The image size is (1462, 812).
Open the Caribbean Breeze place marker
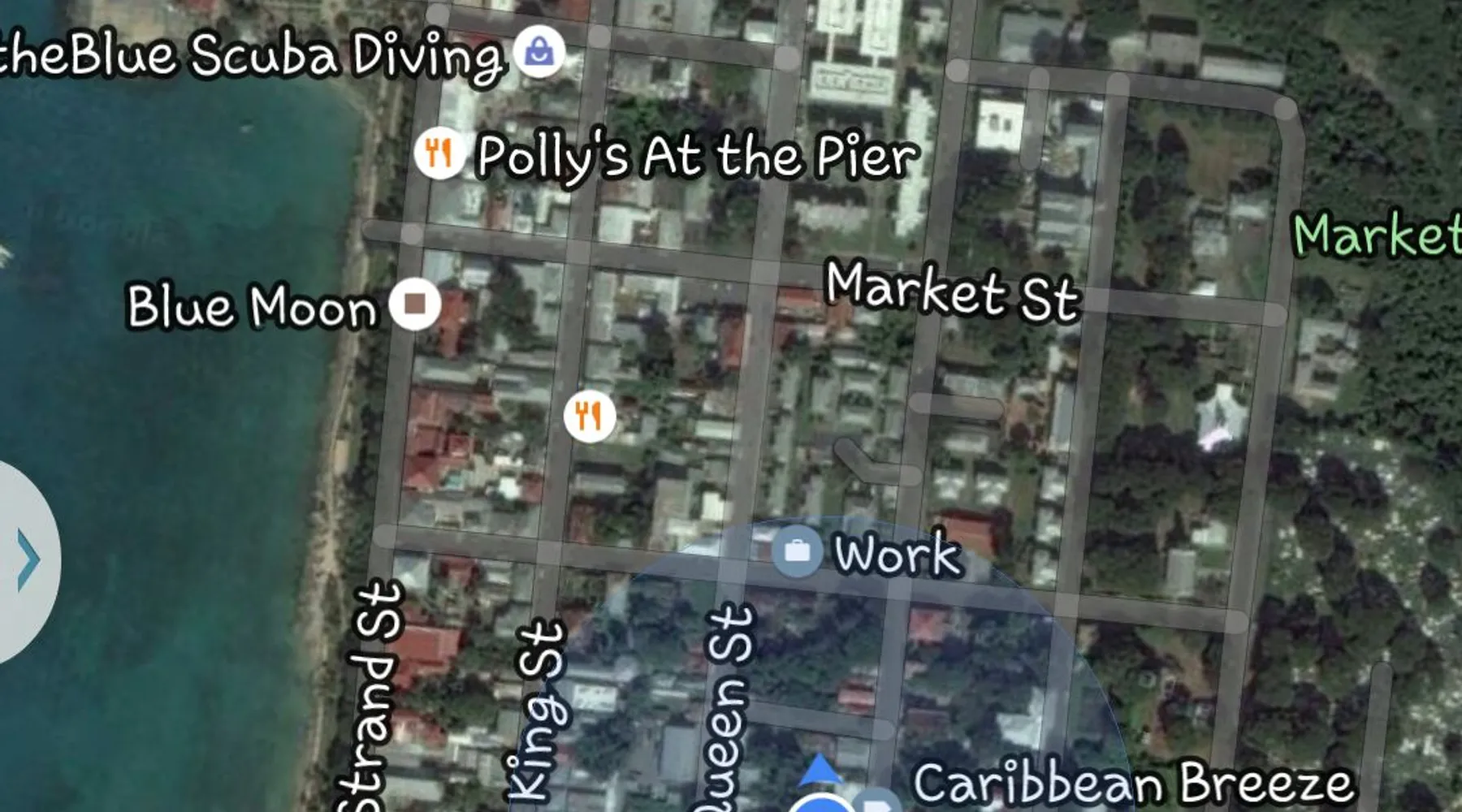tap(878, 802)
